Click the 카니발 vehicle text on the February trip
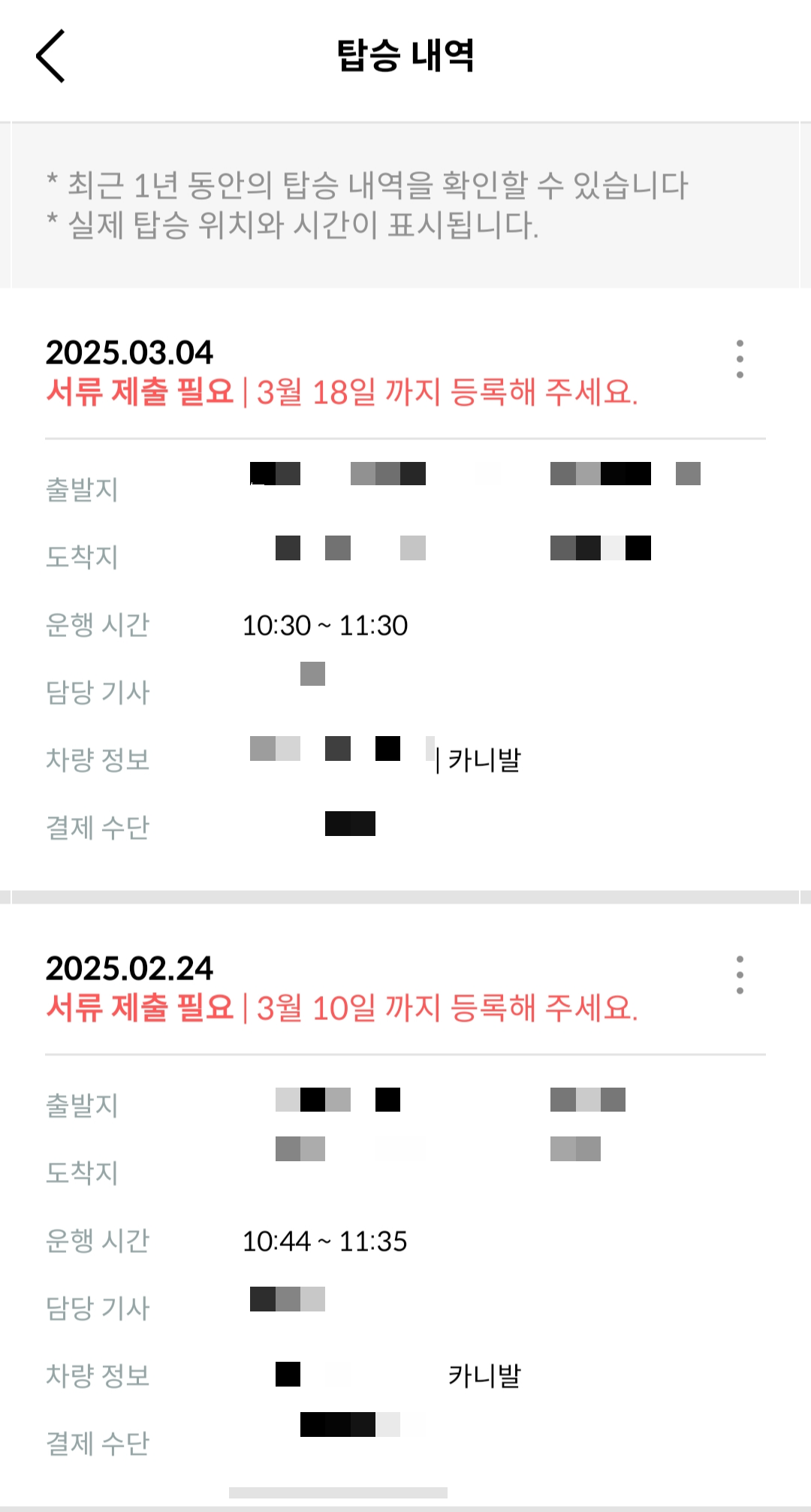 [484, 1375]
